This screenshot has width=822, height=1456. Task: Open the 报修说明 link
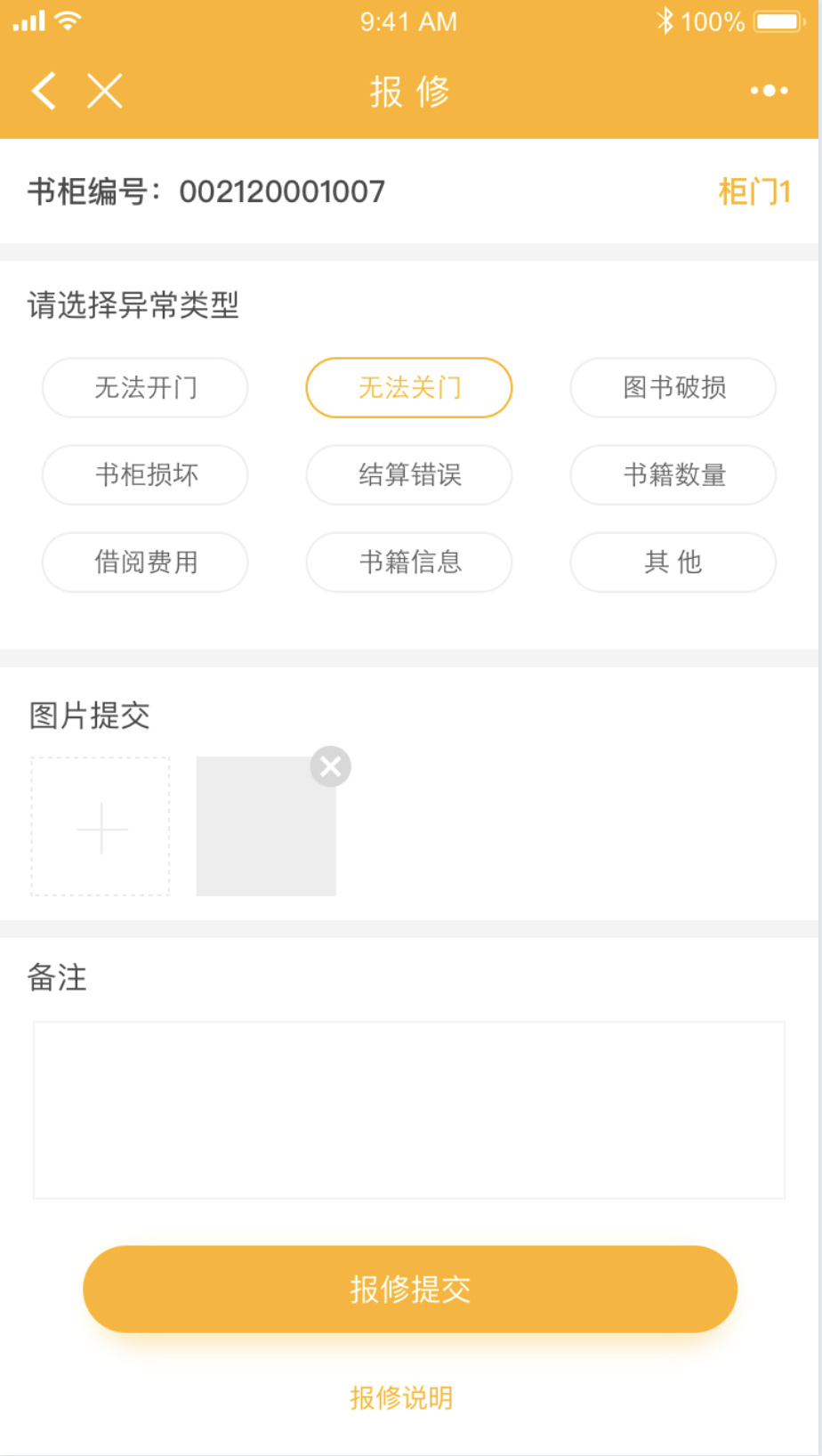(401, 1397)
